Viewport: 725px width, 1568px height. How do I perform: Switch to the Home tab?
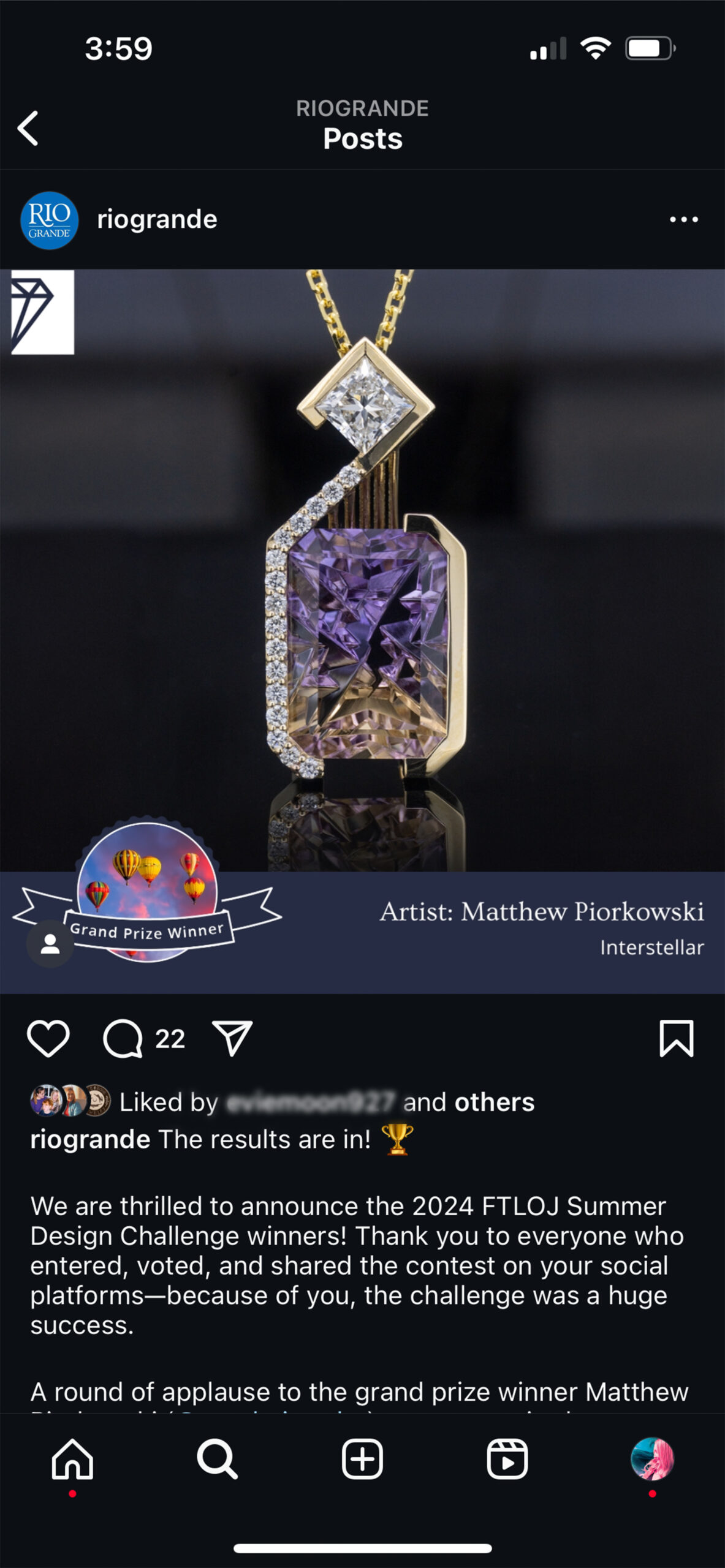point(72,1460)
